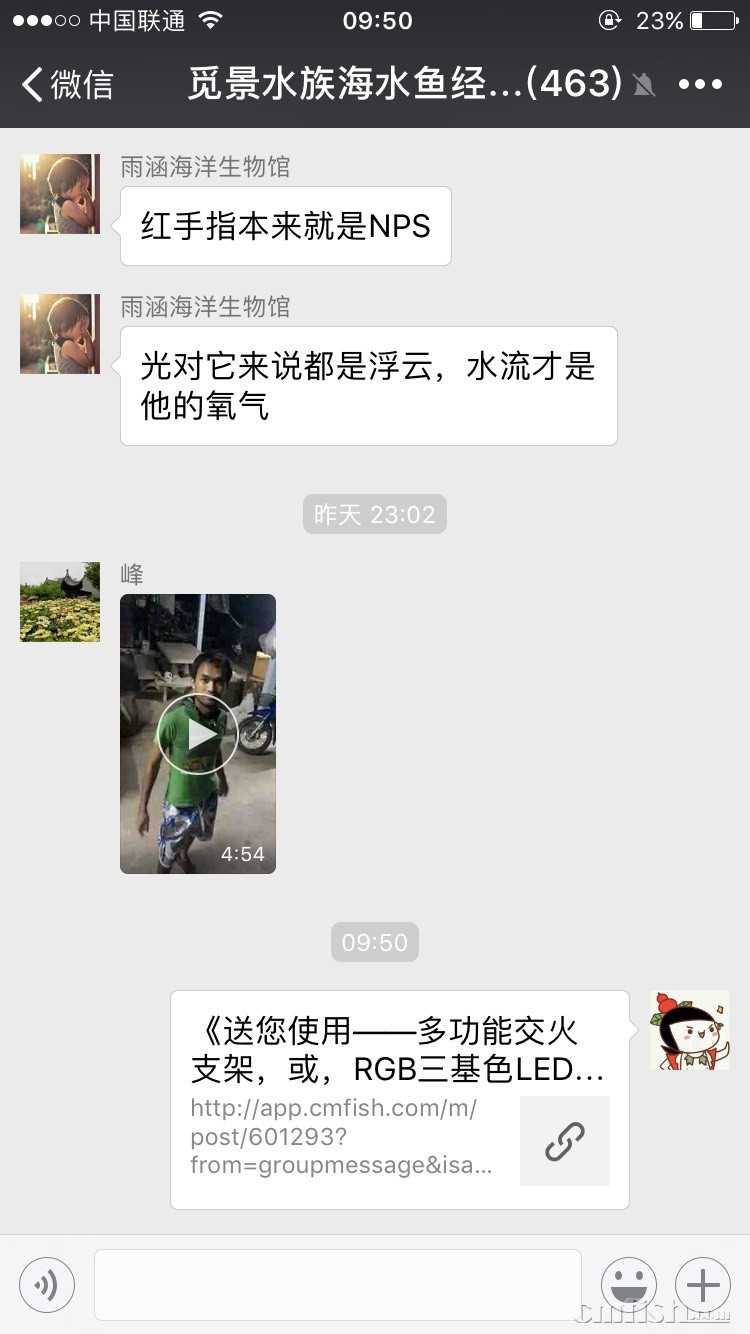The width and height of the screenshot is (750, 1334).
Task: Open the emoji sticker panel
Action: (629, 1285)
